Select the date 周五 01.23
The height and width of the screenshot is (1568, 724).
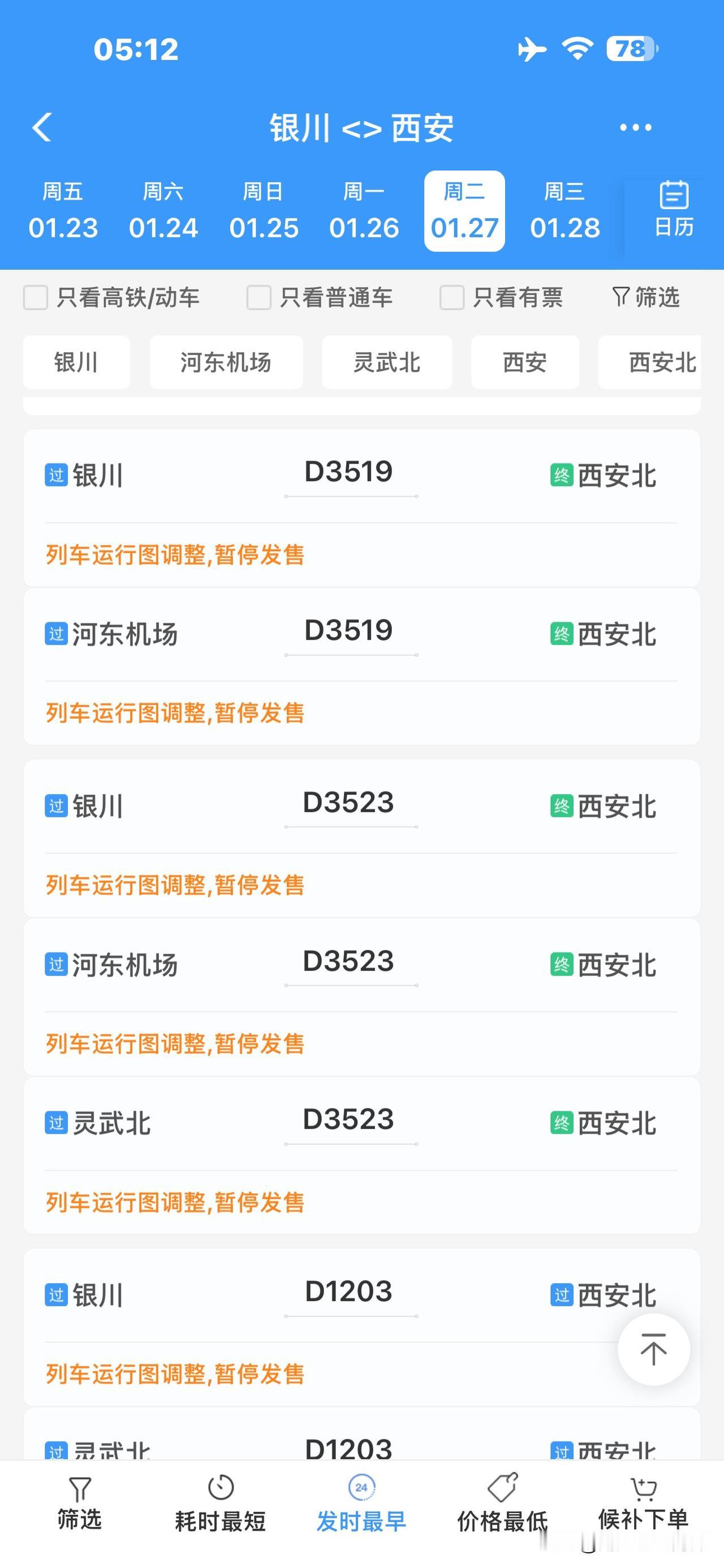tap(63, 211)
